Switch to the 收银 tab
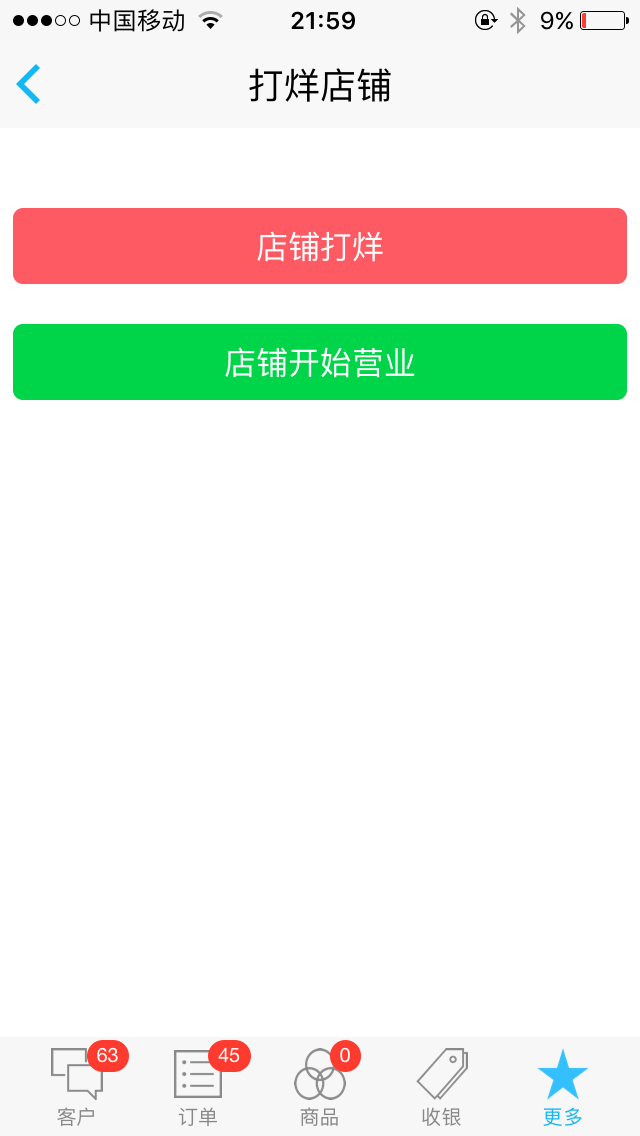This screenshot has height=1136, width=640. 441,1087
